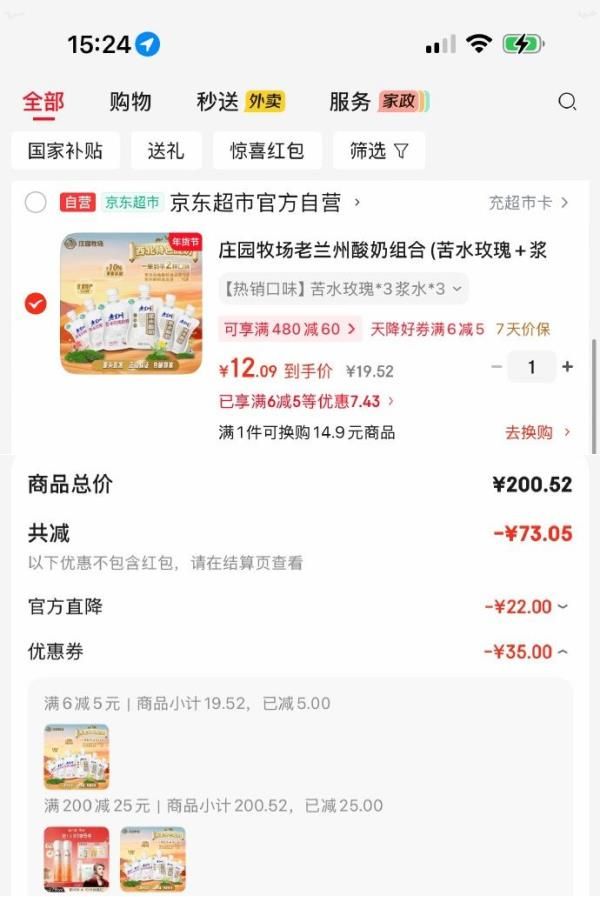
Task: Expand the 官方直降 discount details
Action: (526, 607)
